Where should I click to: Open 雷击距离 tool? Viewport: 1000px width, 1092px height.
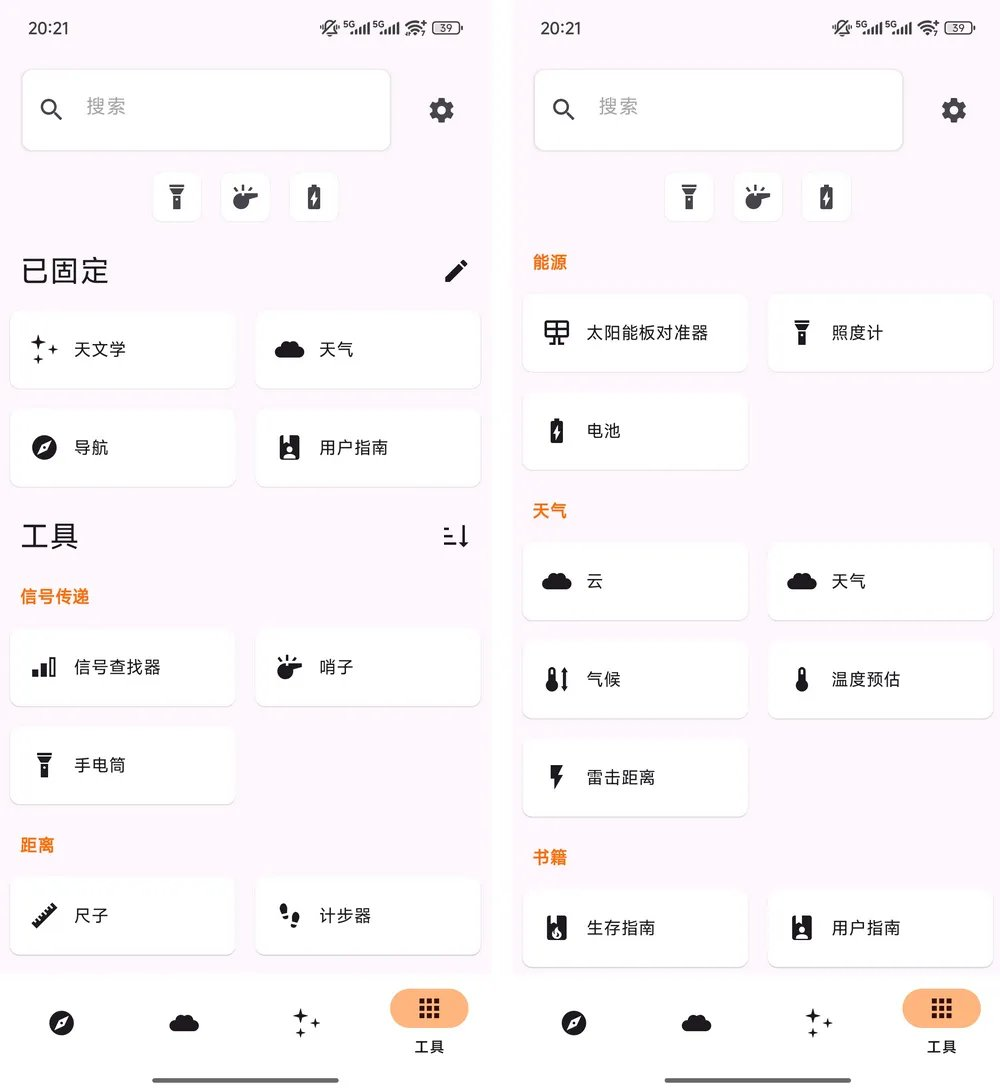(x=635, y=777)
